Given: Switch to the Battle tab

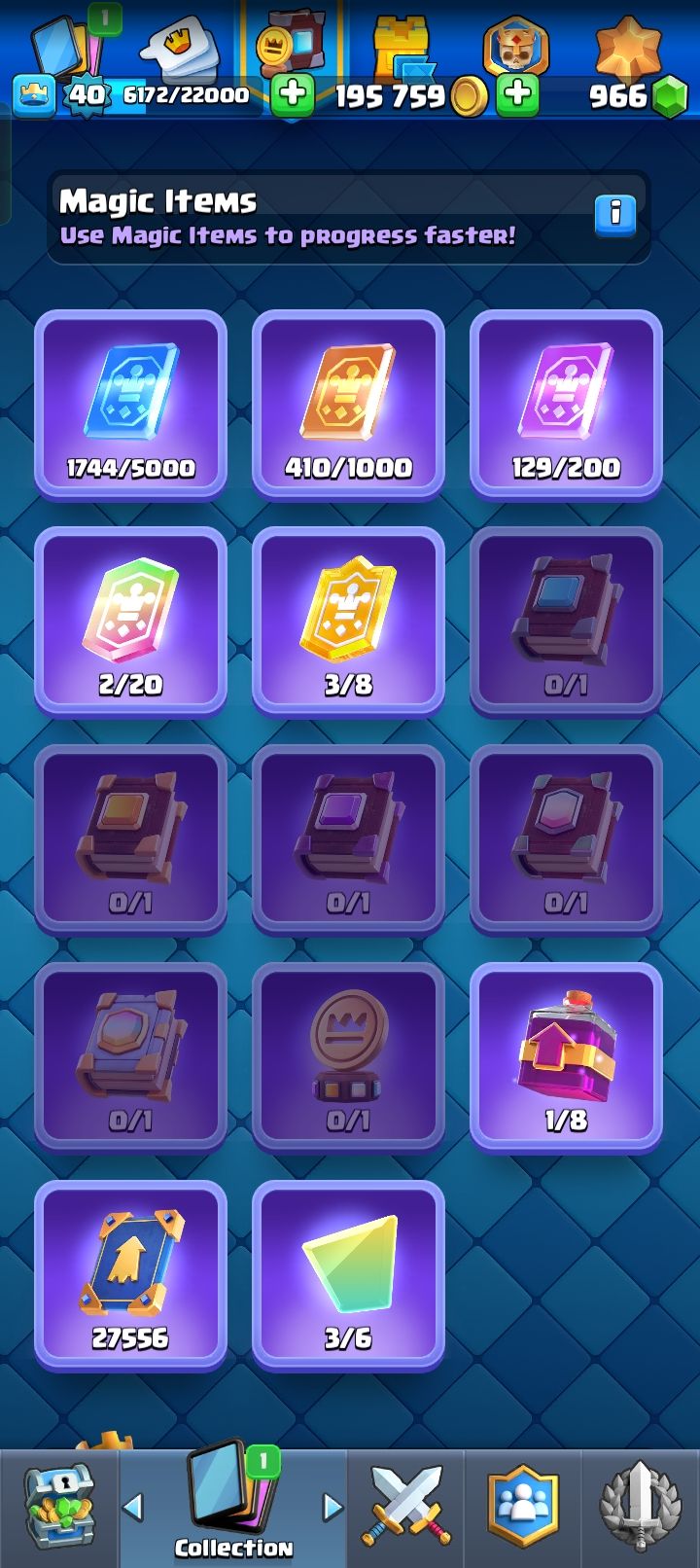Looking at the screenshot, I should [406, 1508].
